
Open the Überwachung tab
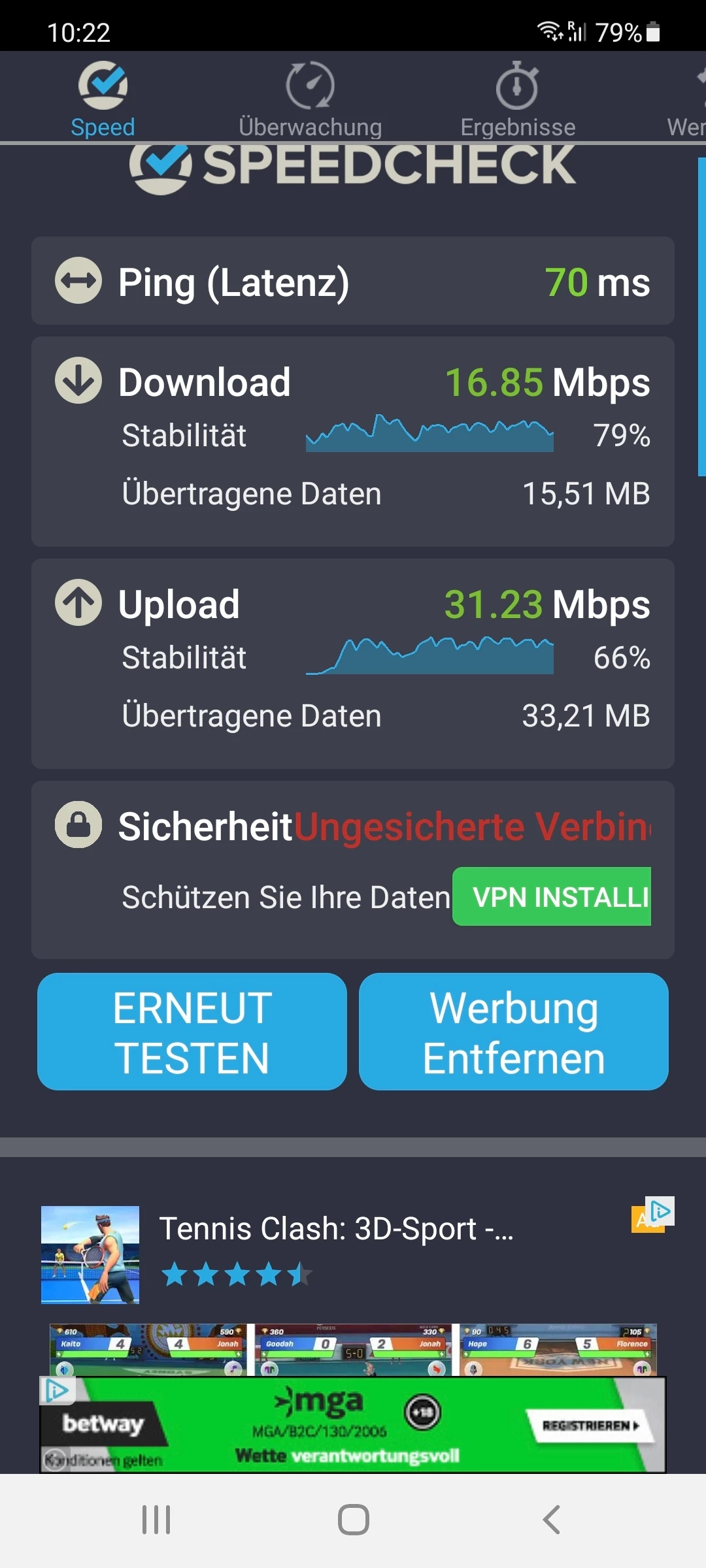click(310, 99)
